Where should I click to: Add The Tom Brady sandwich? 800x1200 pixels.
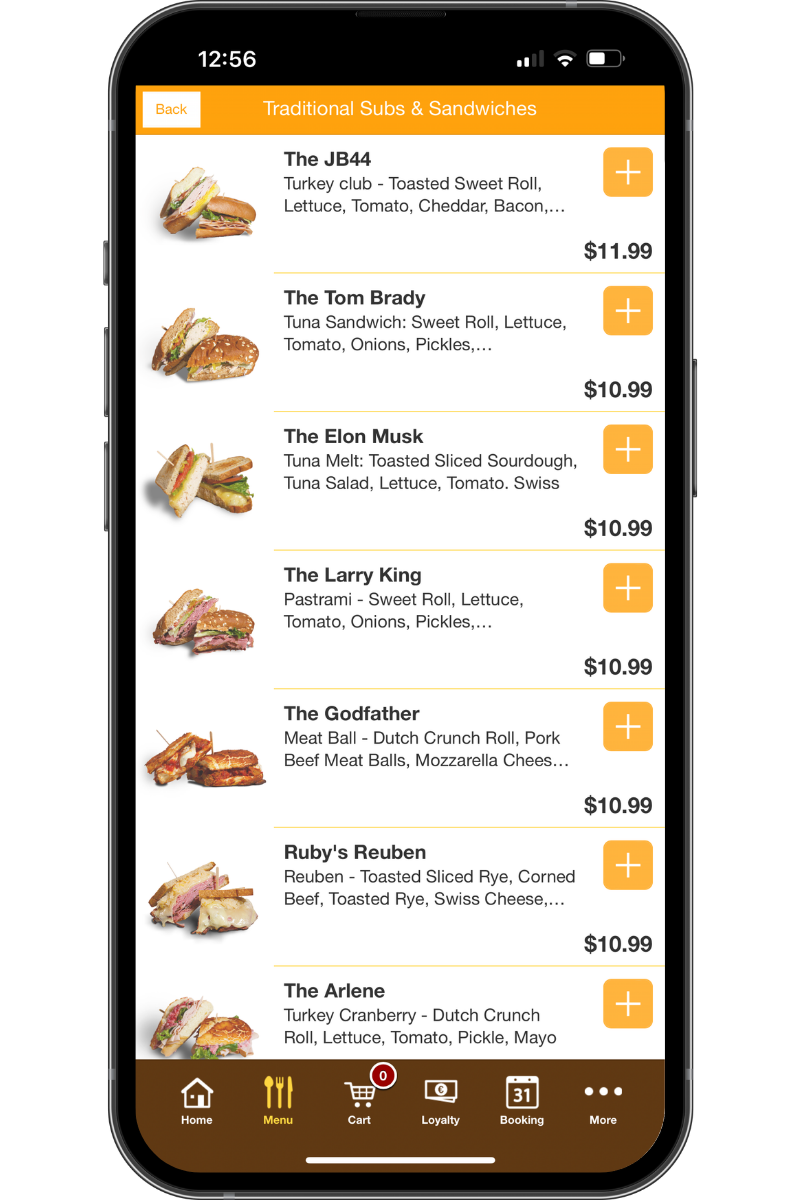[627, 311]
